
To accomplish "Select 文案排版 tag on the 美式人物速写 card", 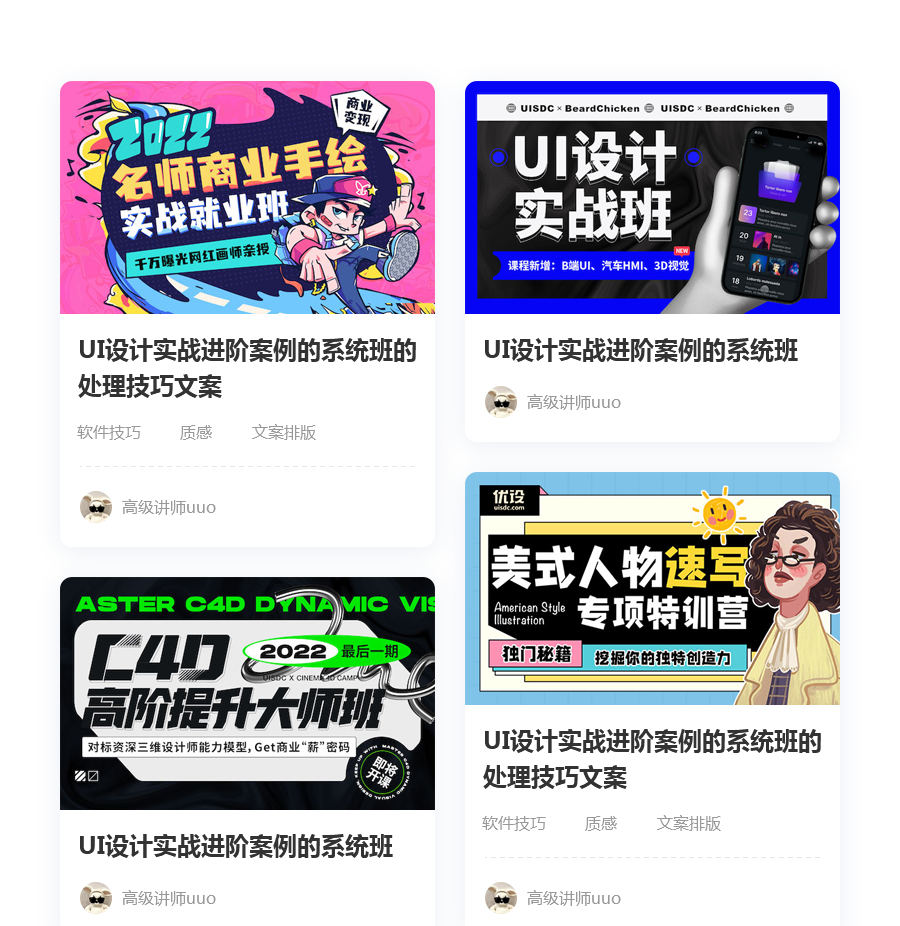I will [689, 824].
